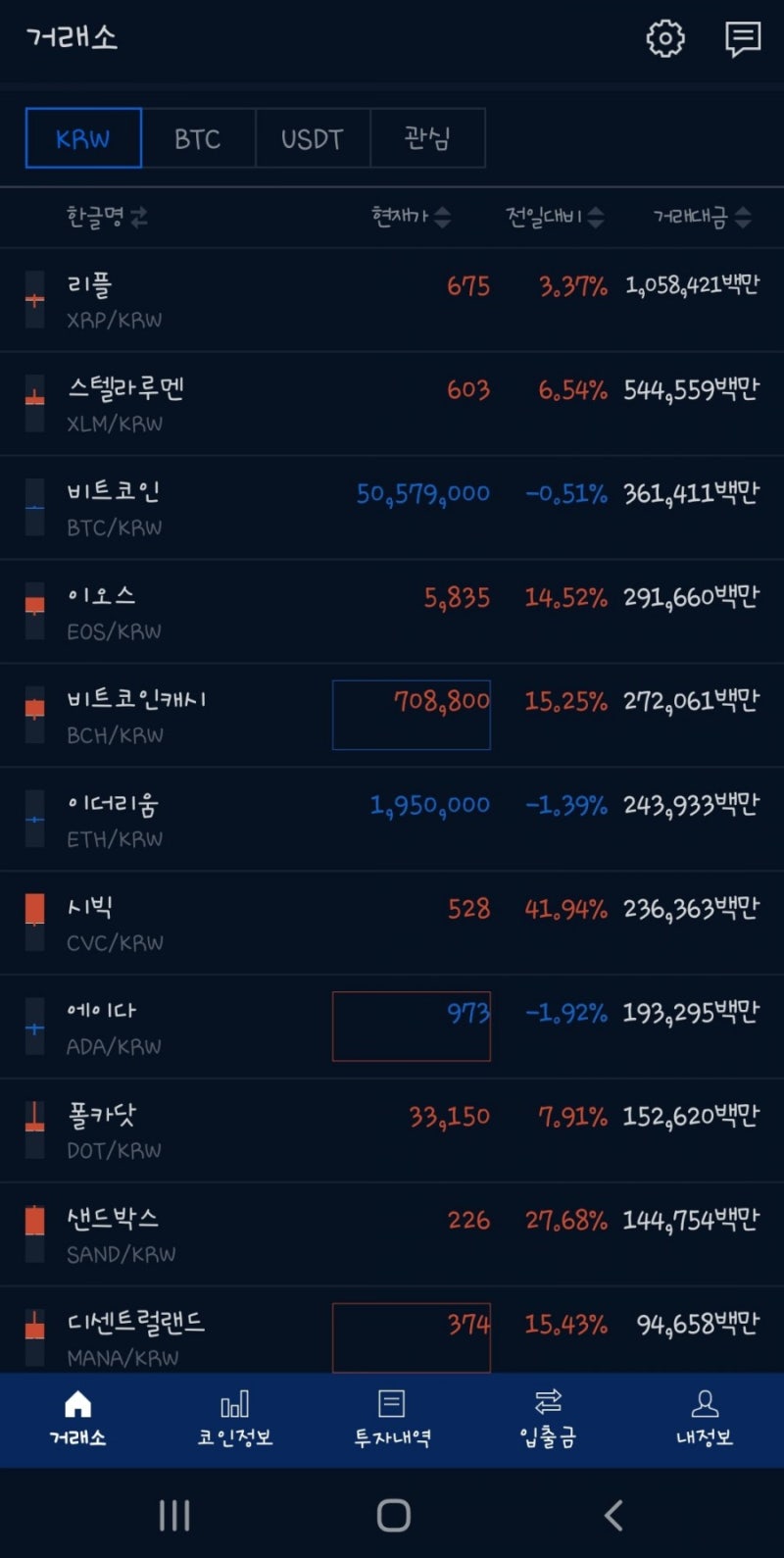Toggle 현재가 price sort order

pyautogui.click(x=443, y=218)
